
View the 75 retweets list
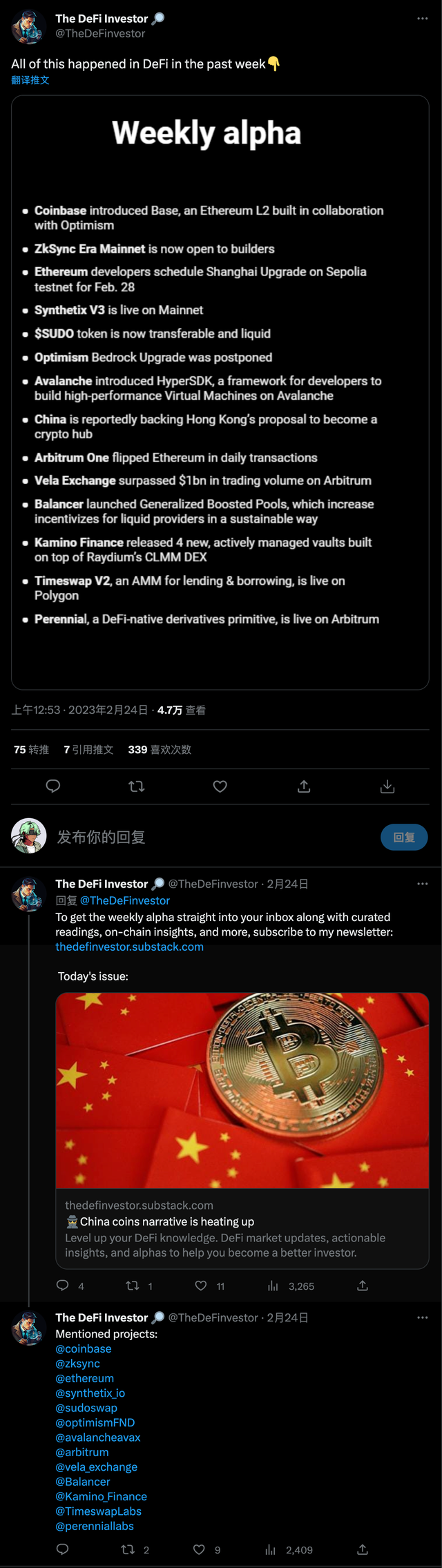pyautogui.click(x=31, y=749)
